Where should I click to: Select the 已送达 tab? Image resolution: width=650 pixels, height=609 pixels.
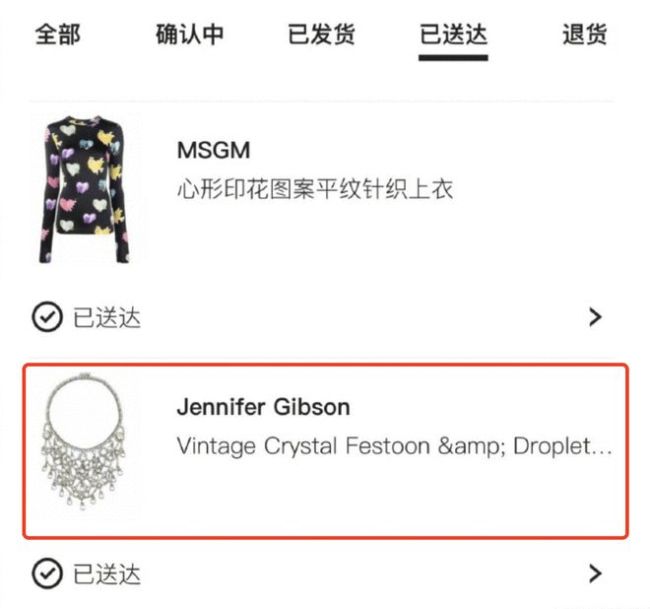coord(453,34)
